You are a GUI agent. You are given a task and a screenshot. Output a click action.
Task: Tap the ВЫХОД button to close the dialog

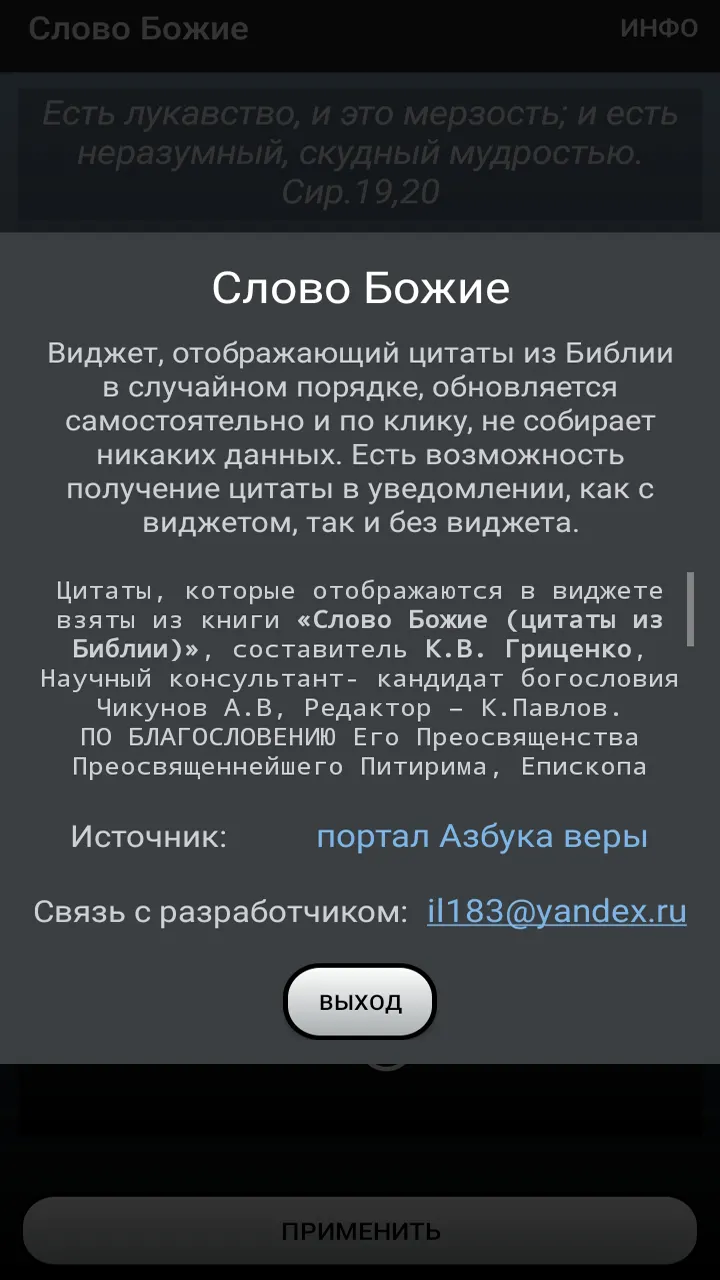point(360,1001)
